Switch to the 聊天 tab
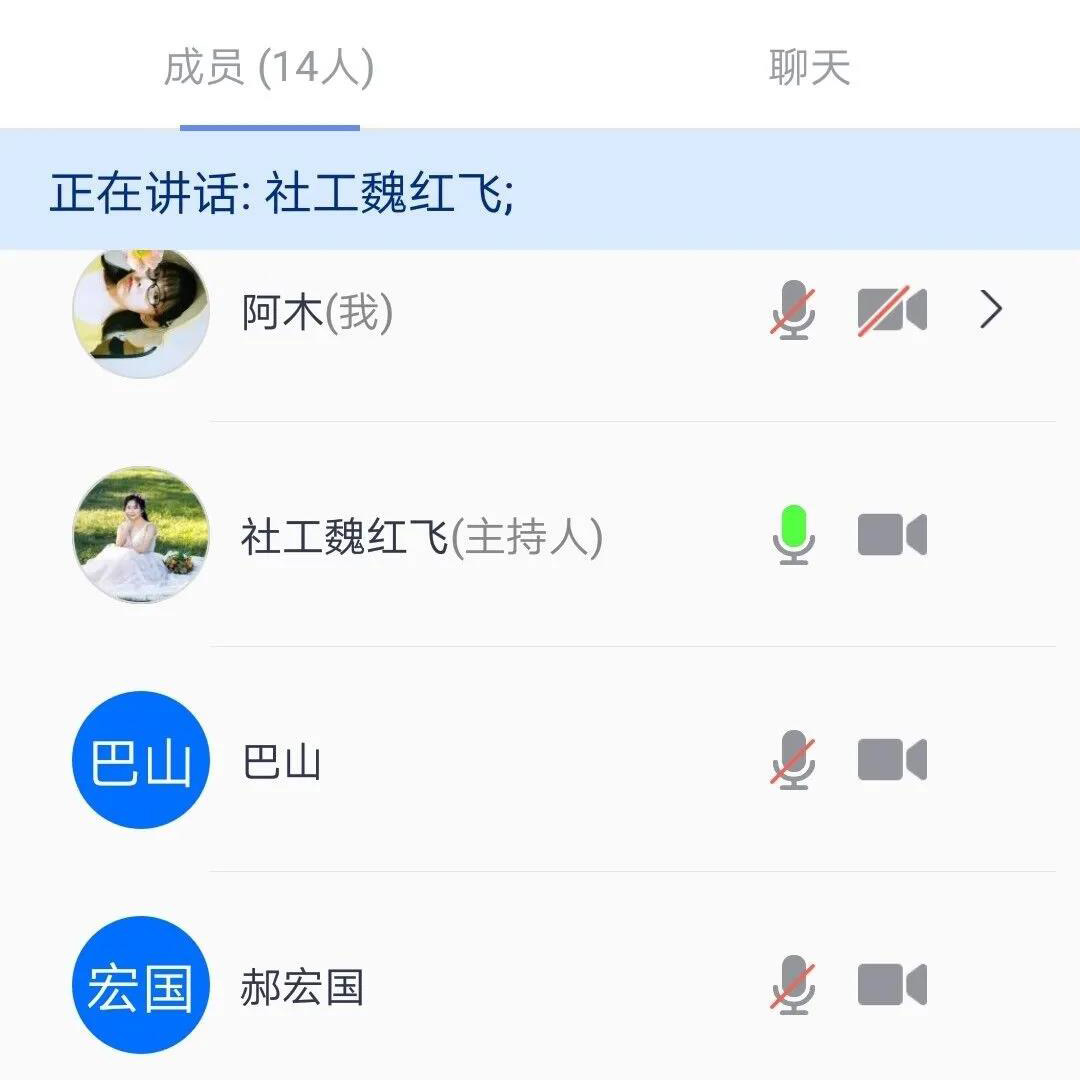The height and width of the screenshot is (1080, 1080). (x=809, y=68)
